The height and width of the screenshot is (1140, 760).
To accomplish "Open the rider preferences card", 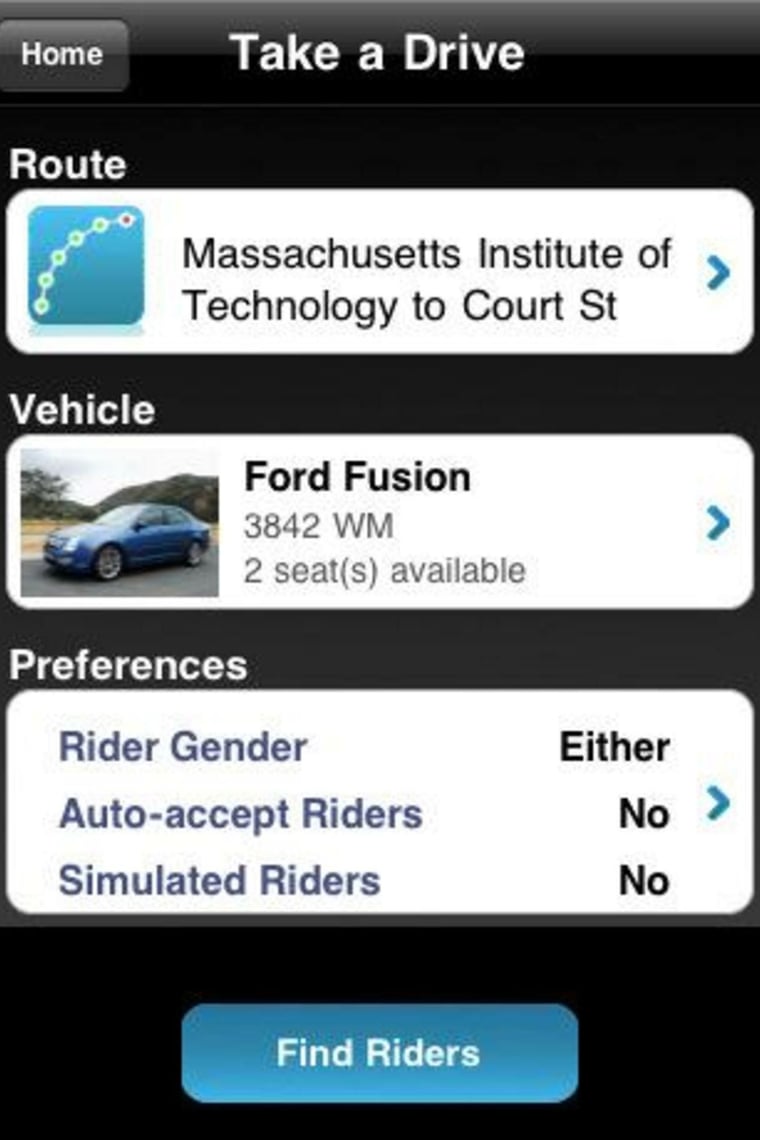I will click(x=380, y=802).
